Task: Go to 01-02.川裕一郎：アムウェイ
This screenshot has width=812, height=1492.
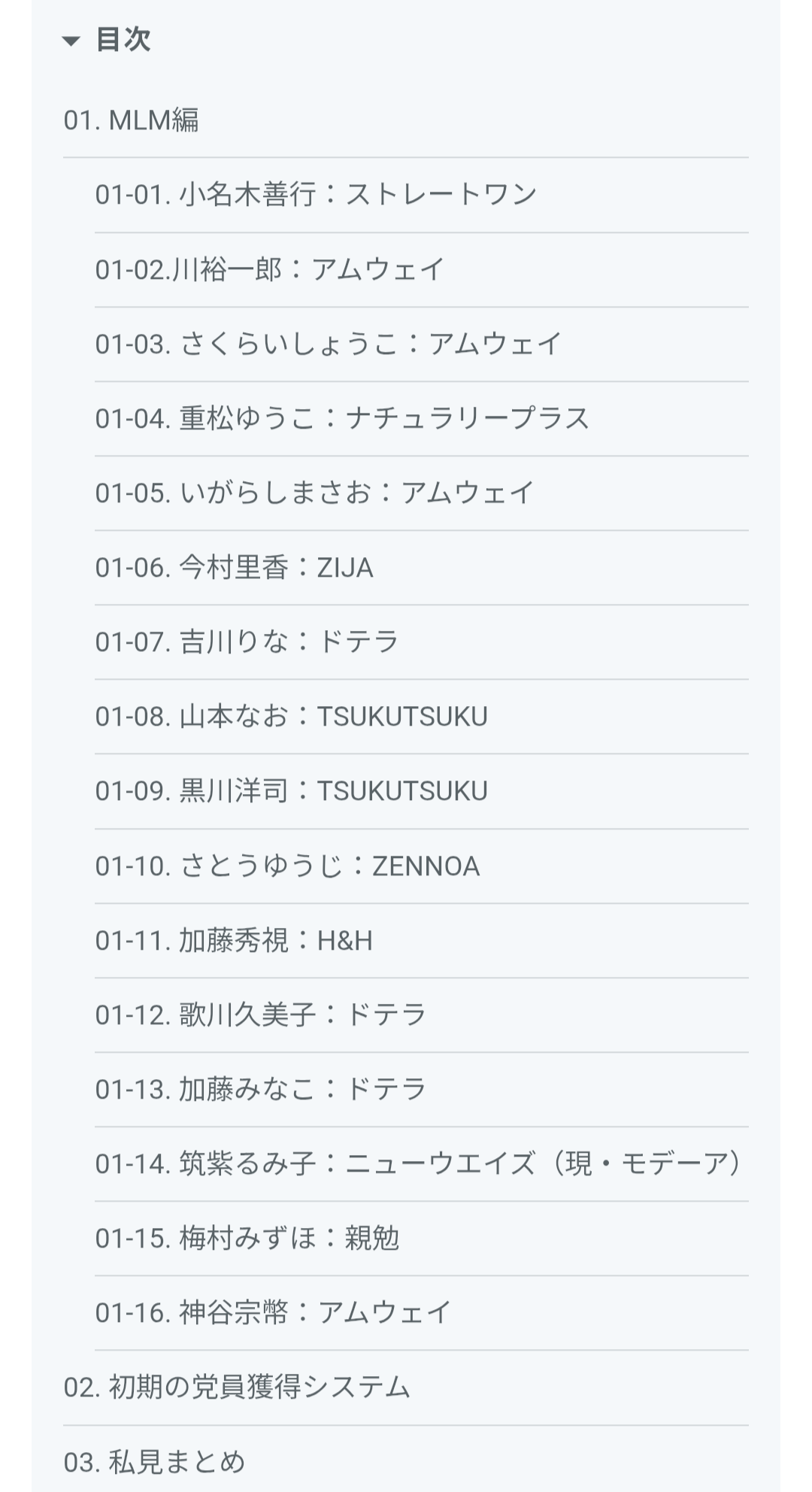Action: click(271, 269)
